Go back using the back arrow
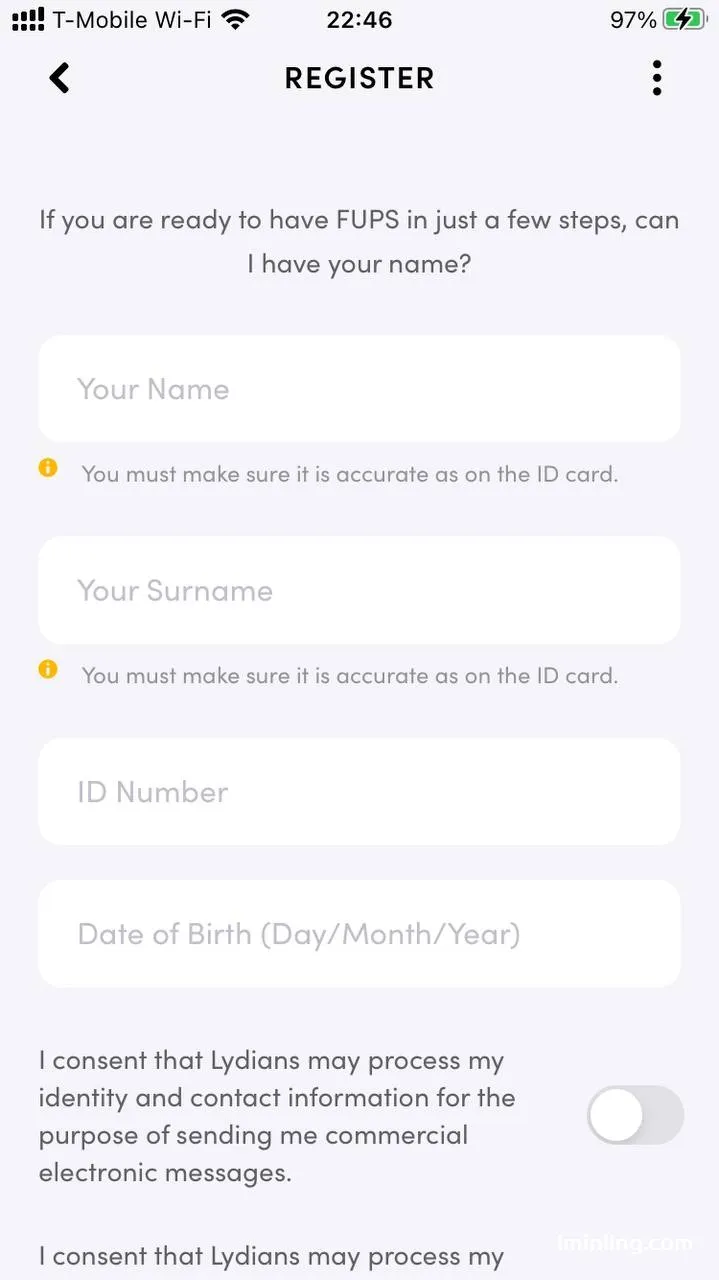 pos(60,78)
